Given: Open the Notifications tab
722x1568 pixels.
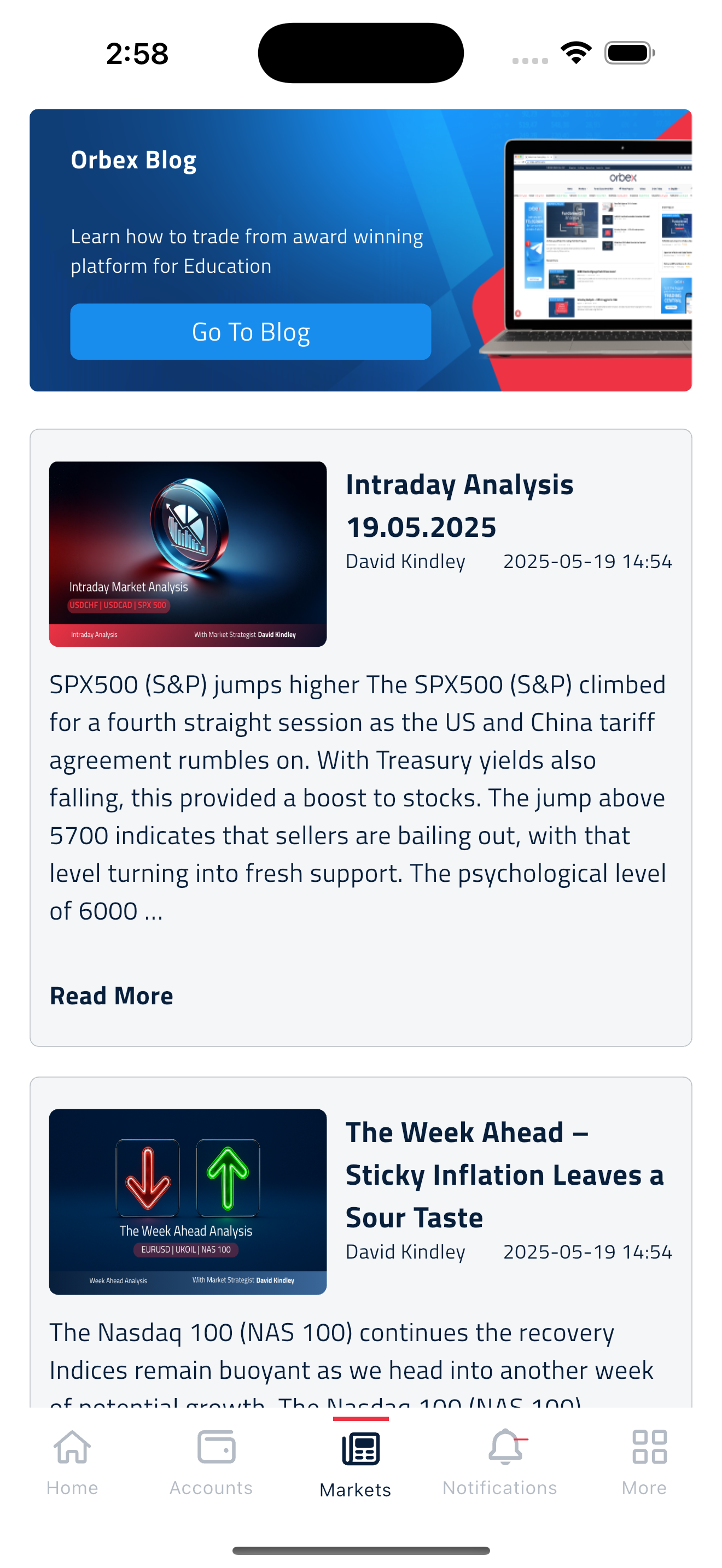Looking at the screenshot, I should click(x=499, y=1462).
